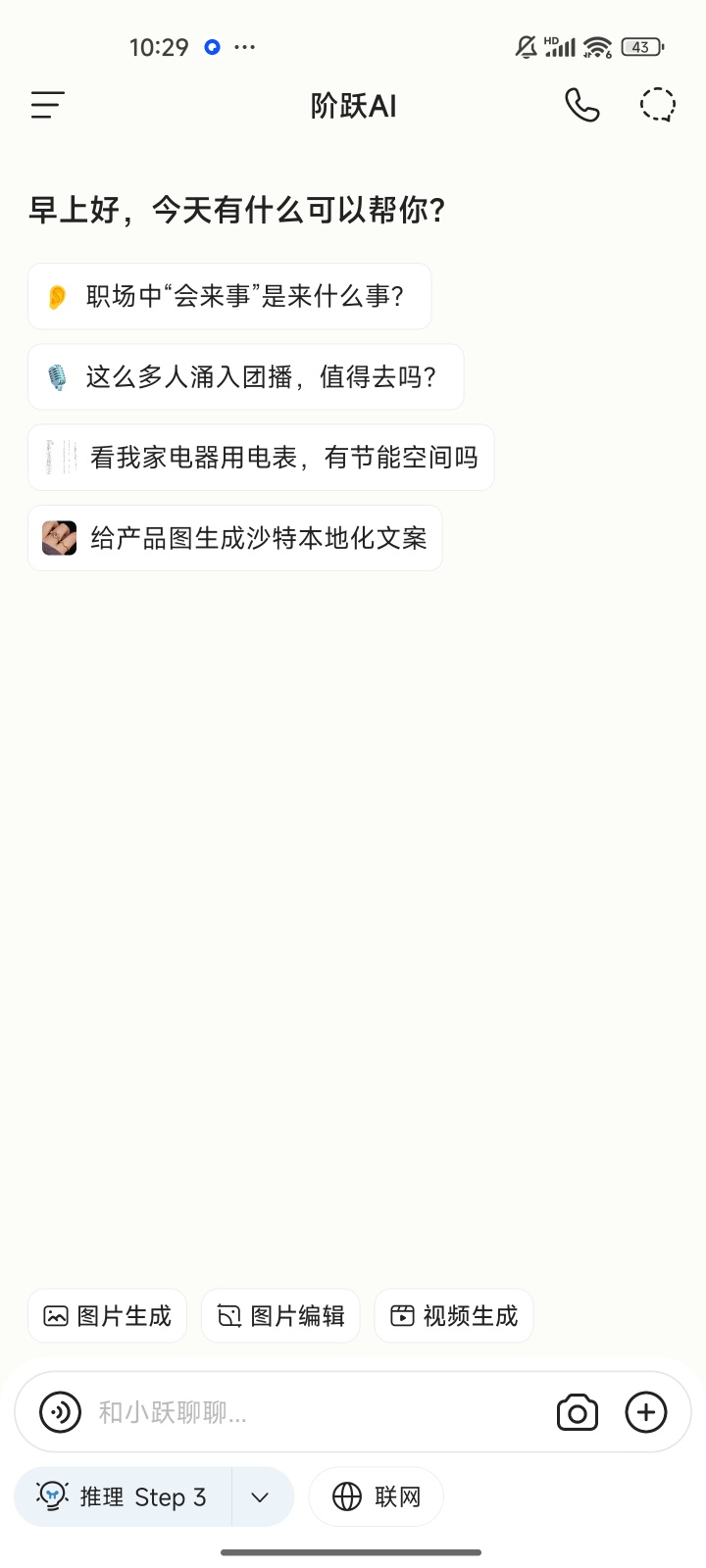Focus the 和小跃聊聊 message field
The width and height of the screenshot is (706, 1568).
314,1412
